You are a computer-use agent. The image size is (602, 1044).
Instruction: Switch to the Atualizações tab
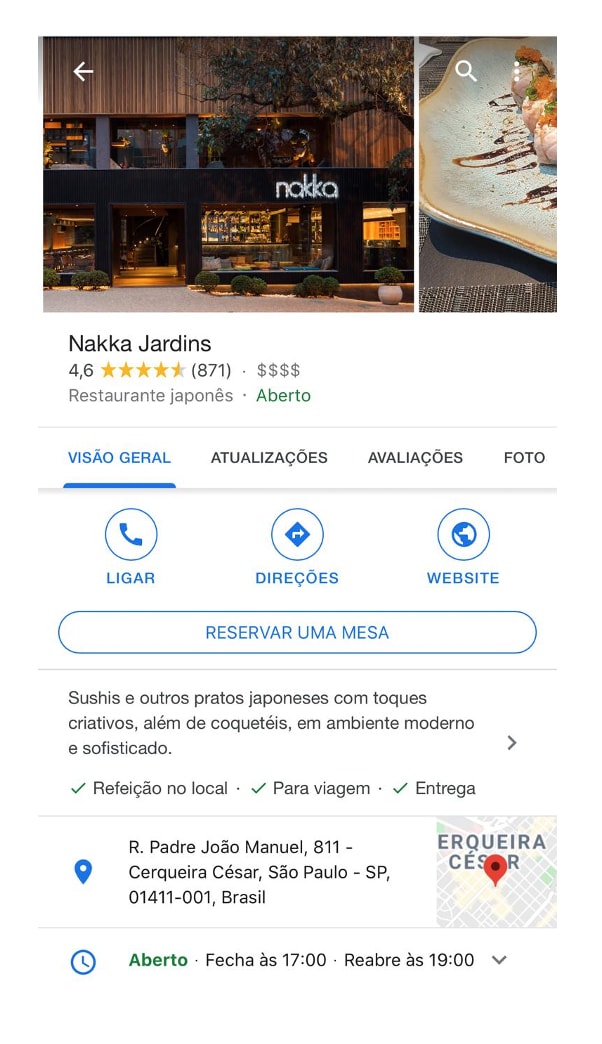(x=269, y=458)
